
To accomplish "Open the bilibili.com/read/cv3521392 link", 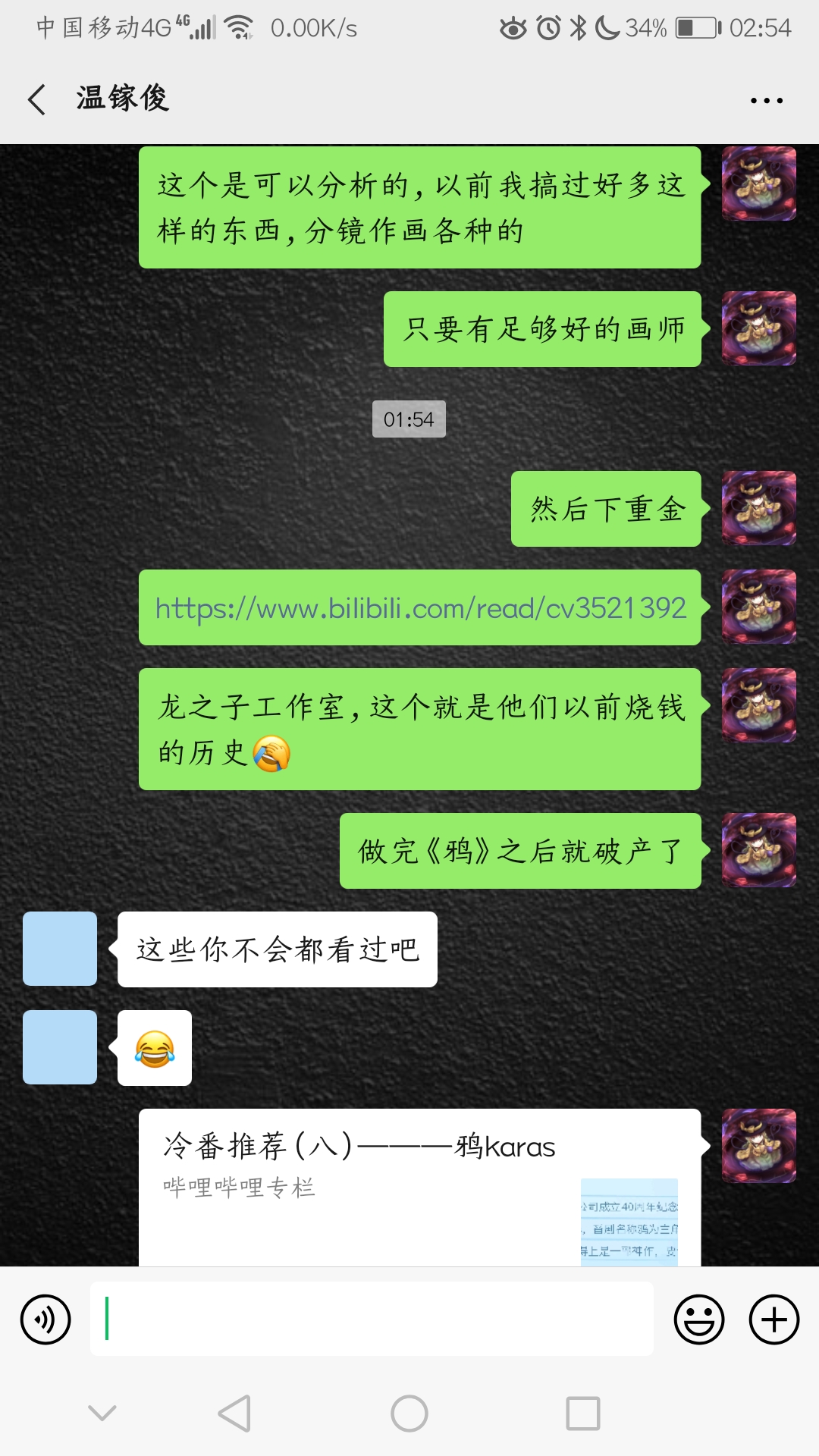I will coord(420,608).
